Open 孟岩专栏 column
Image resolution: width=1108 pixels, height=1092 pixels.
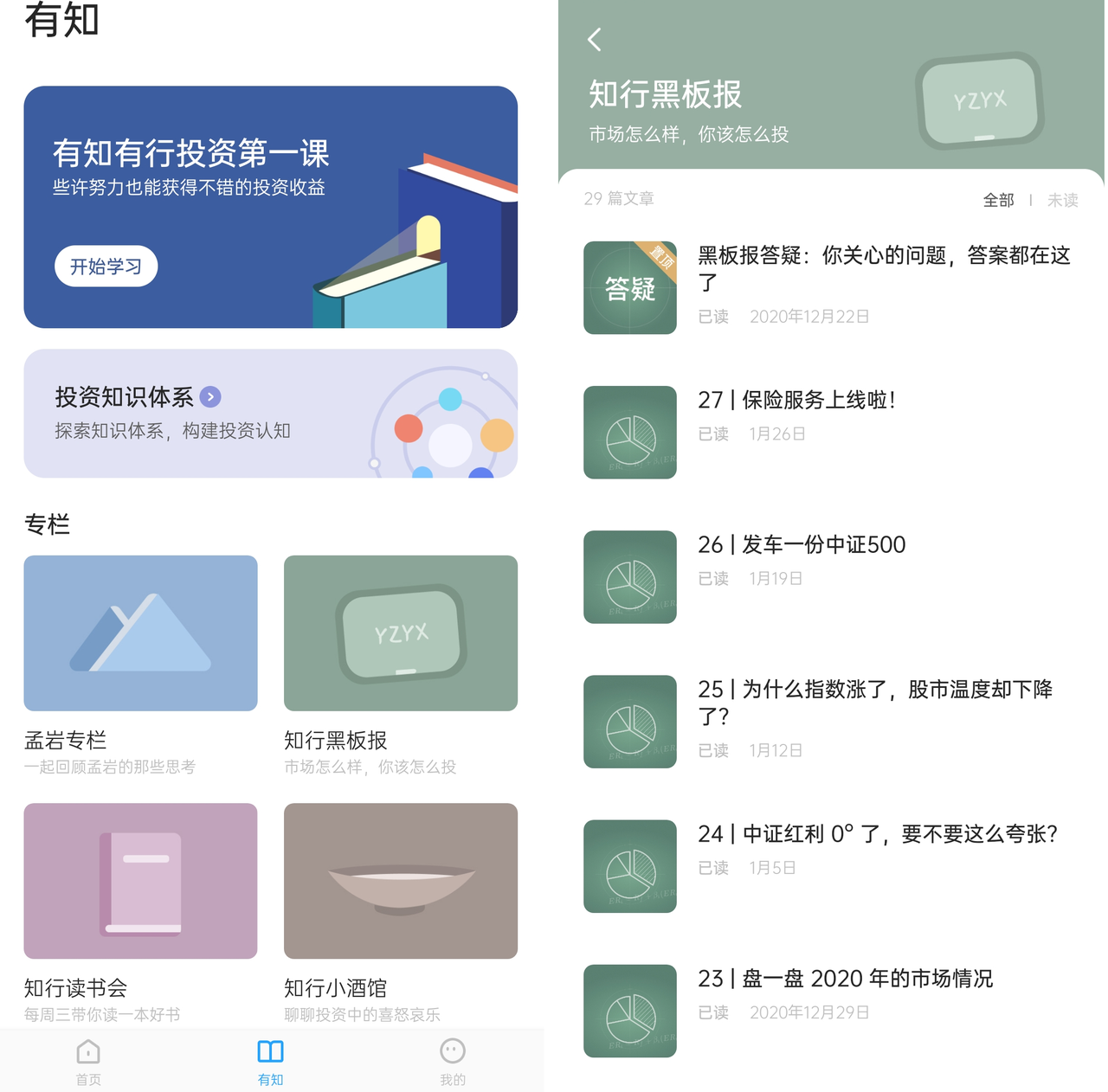pos(140,633)
